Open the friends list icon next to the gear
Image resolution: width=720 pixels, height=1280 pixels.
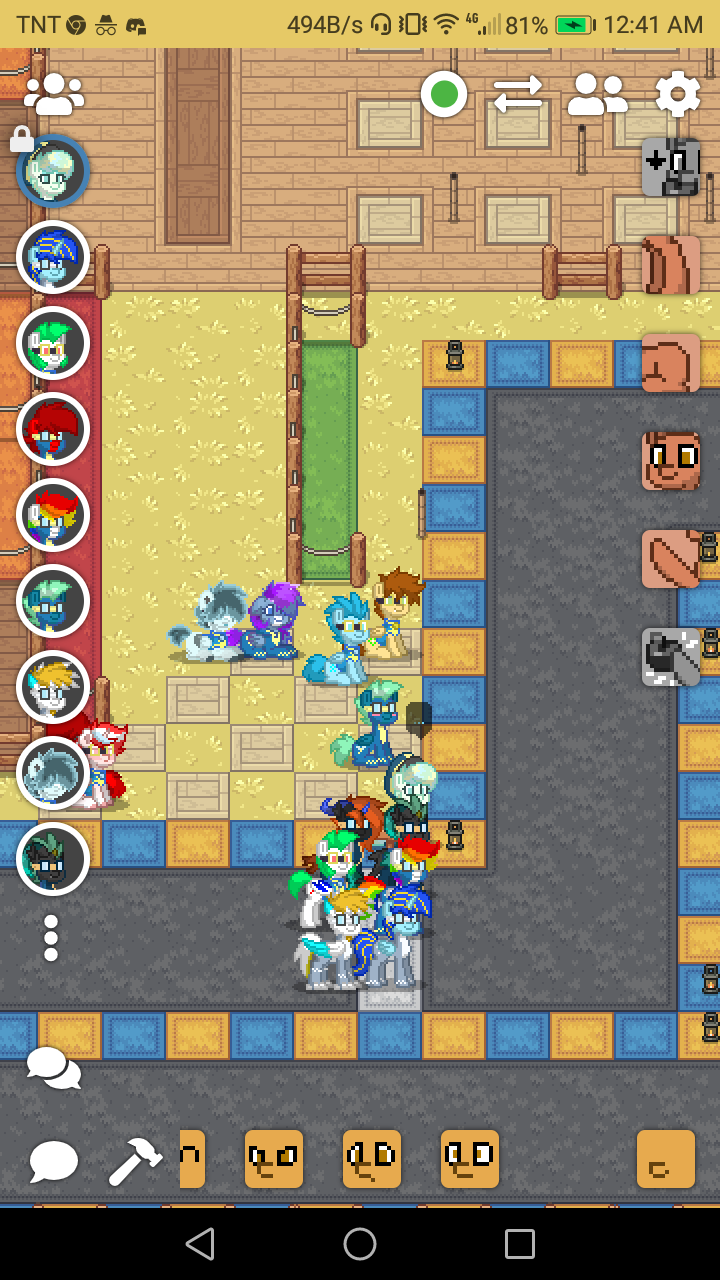click(x=597, y=96)
